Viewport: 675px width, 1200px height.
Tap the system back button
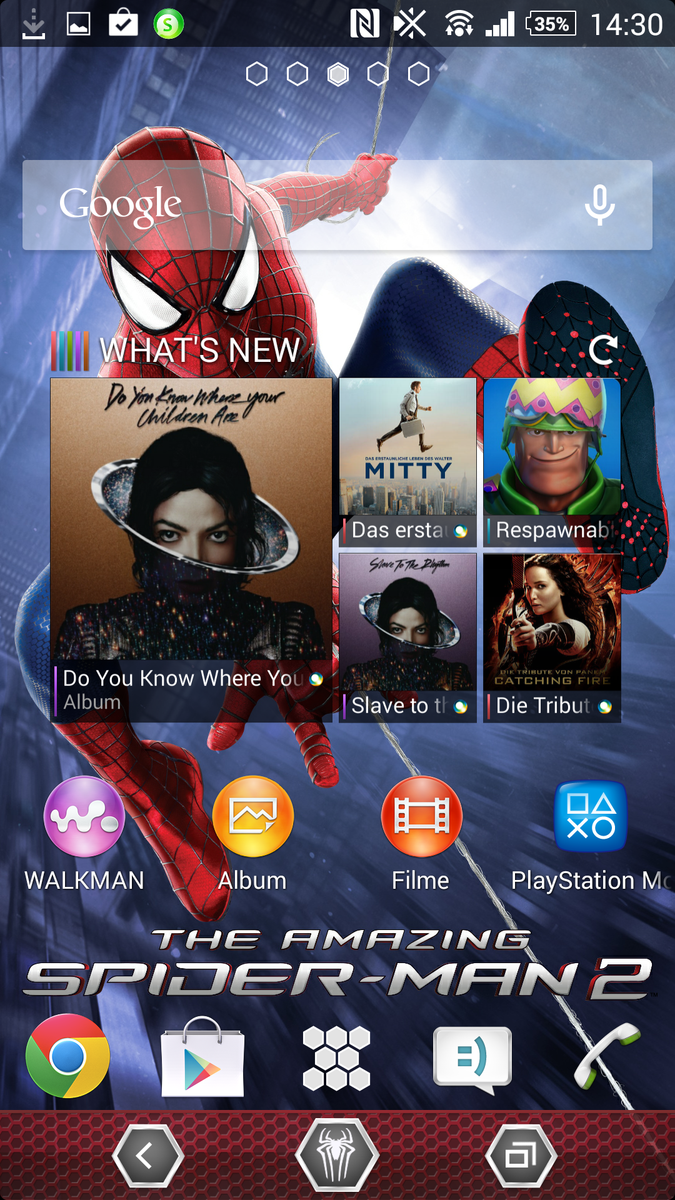(147, 1157)
